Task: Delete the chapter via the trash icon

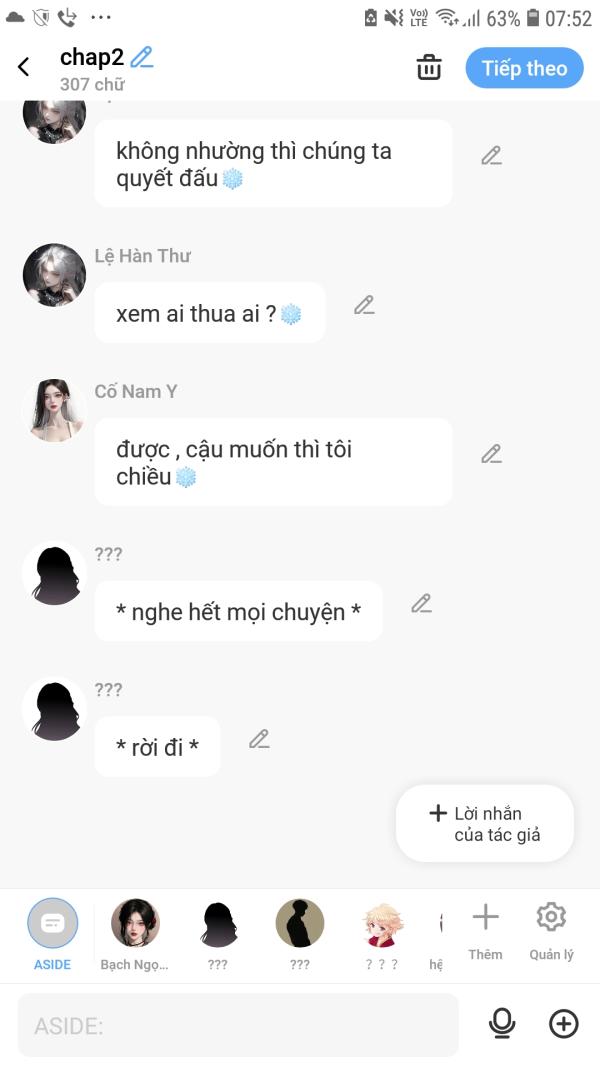Action: click(x=429, y=67)
